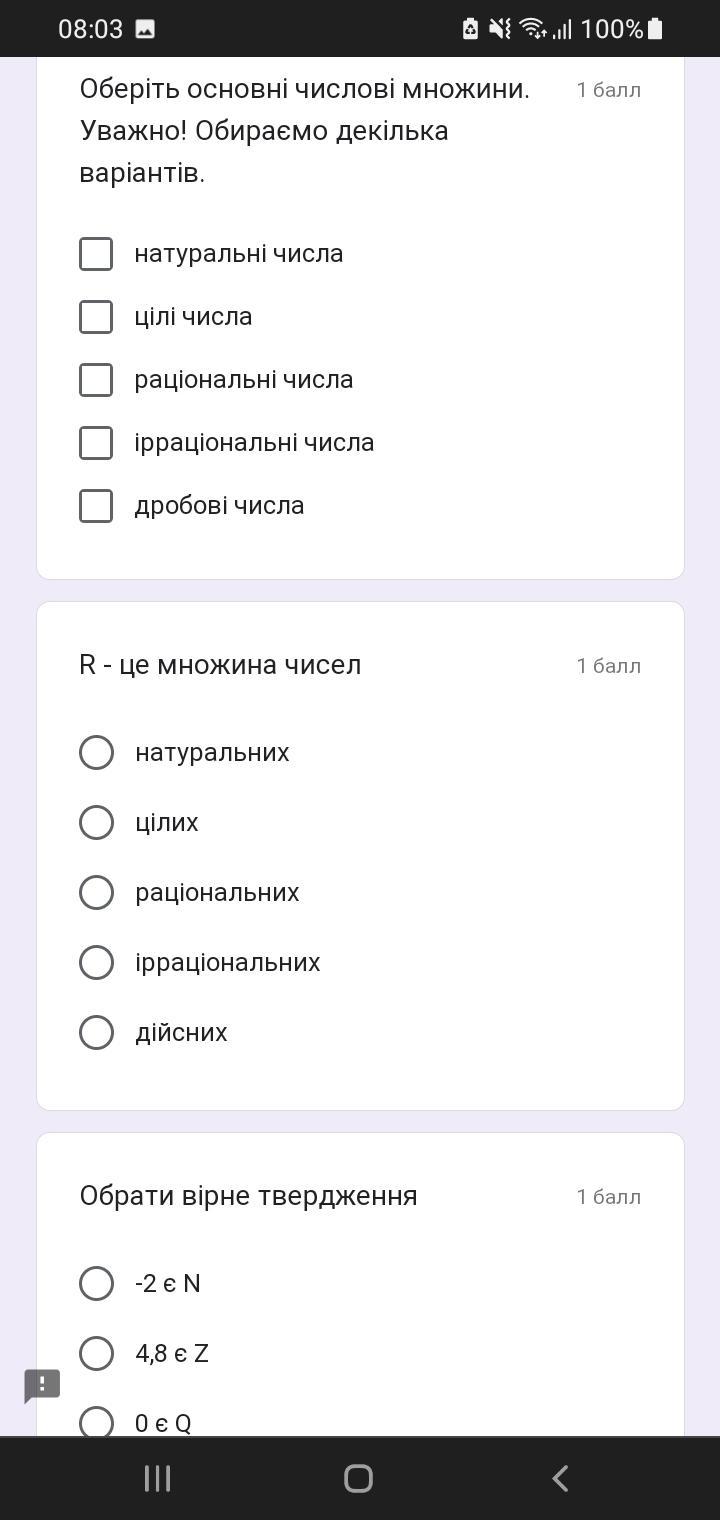Tick the 'раціональні числа' checkbox

tap(96, 380)
